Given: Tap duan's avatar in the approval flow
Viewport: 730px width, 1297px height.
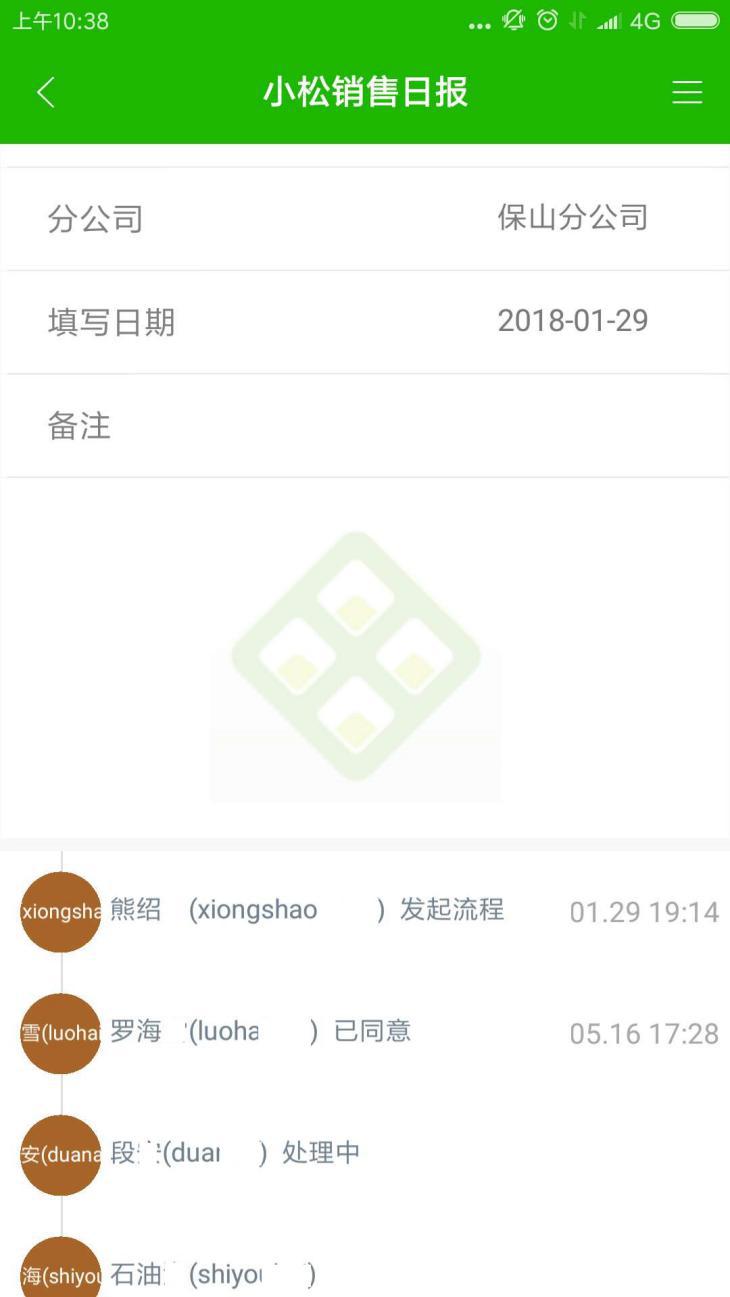Looking at the screenshot, I should pyautogui.click(x=60, y=1153).
